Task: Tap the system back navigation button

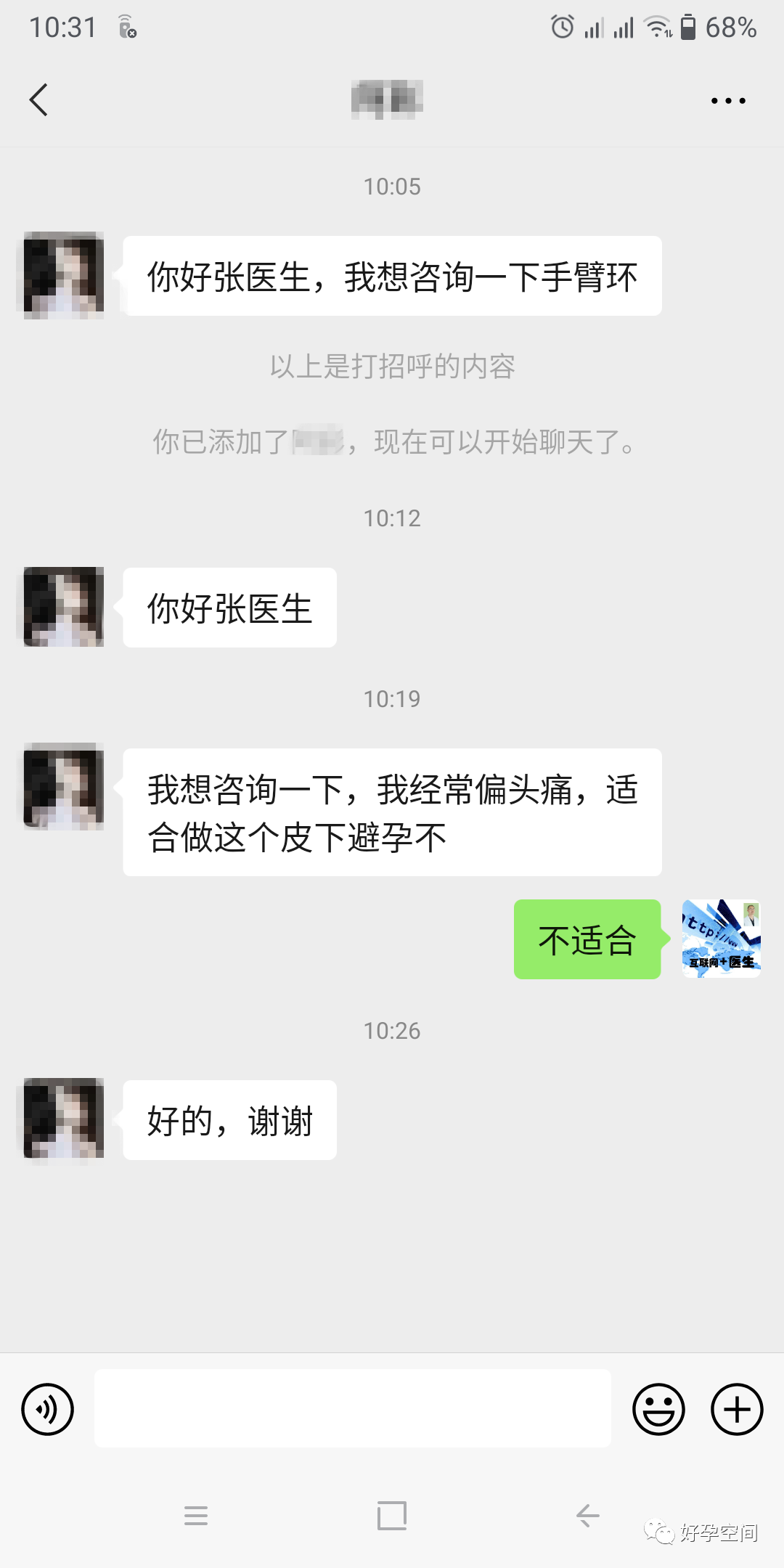Action: (587, 1516)
